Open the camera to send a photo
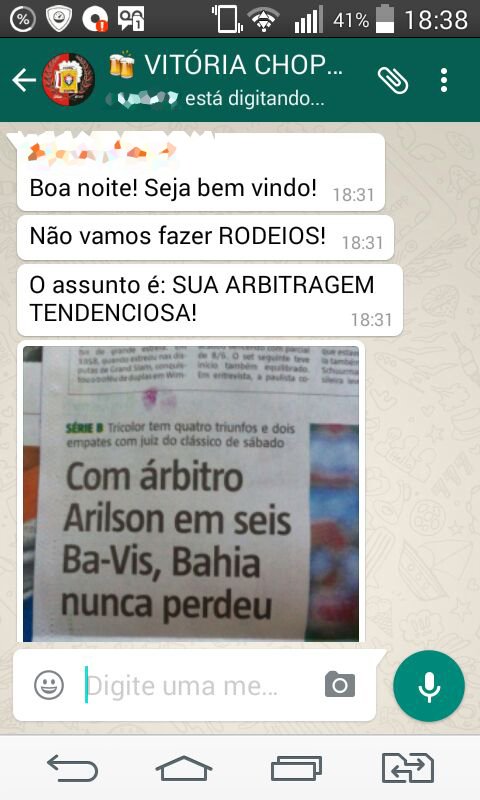Viewport: 480px width, 800px height. pos(340,684)
